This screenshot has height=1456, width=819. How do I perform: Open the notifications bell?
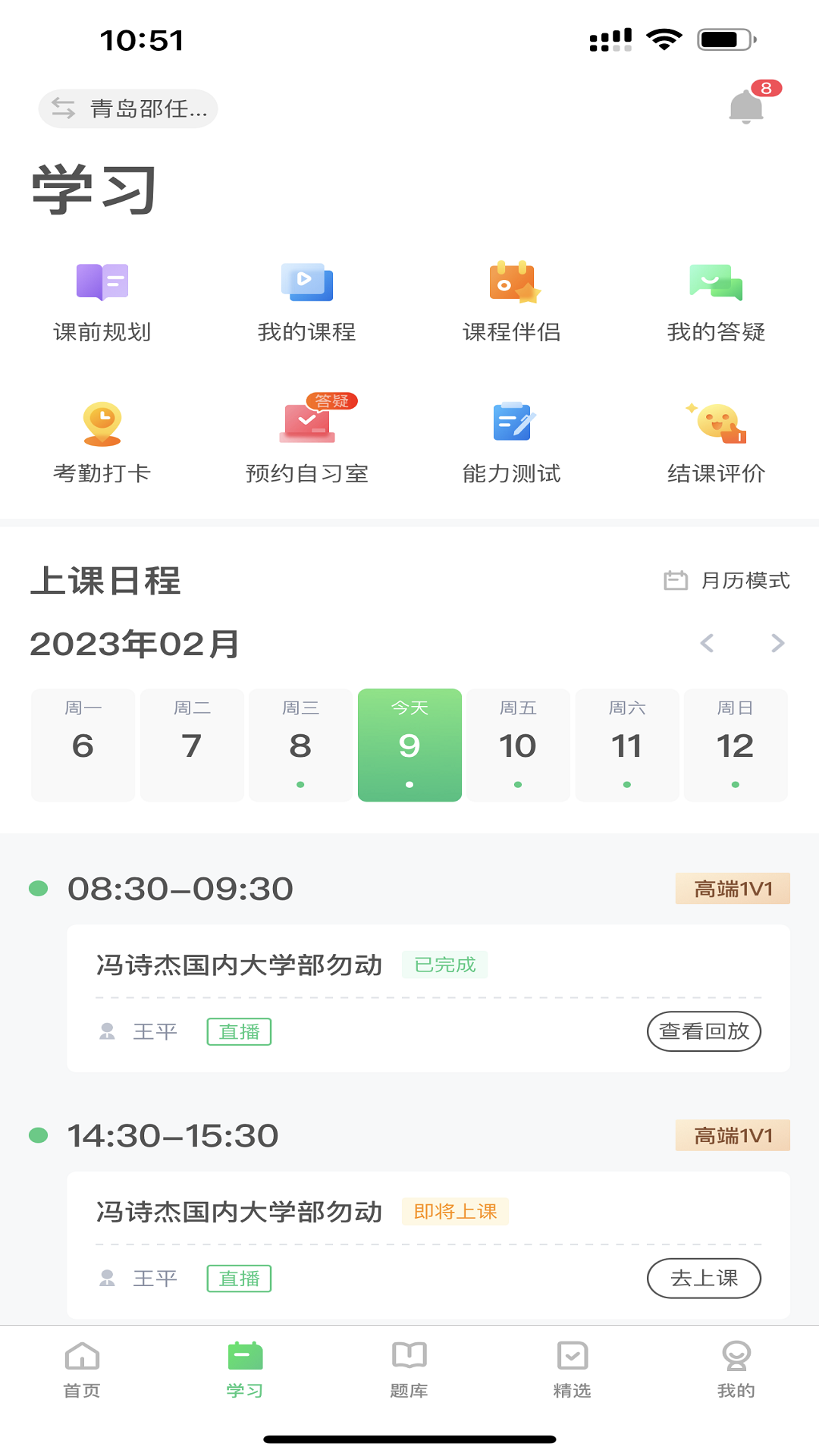tap(746, 107)
